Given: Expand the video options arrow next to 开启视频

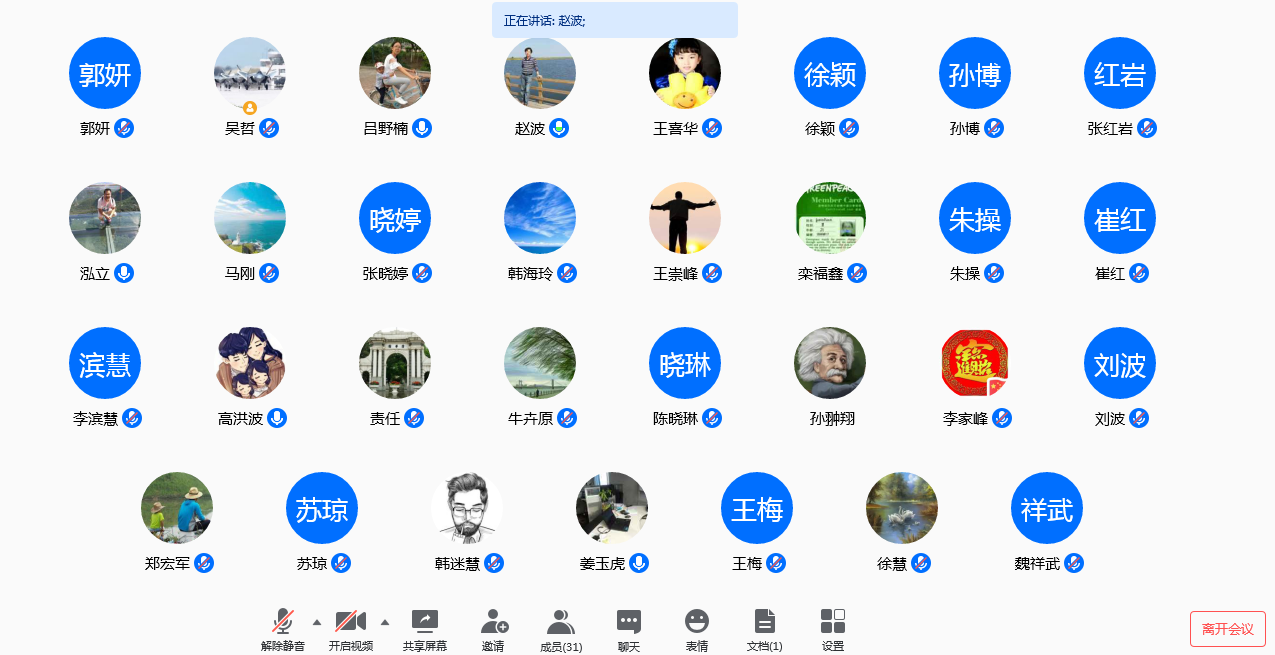Looking at the screenshot, I should pos(385,621).
